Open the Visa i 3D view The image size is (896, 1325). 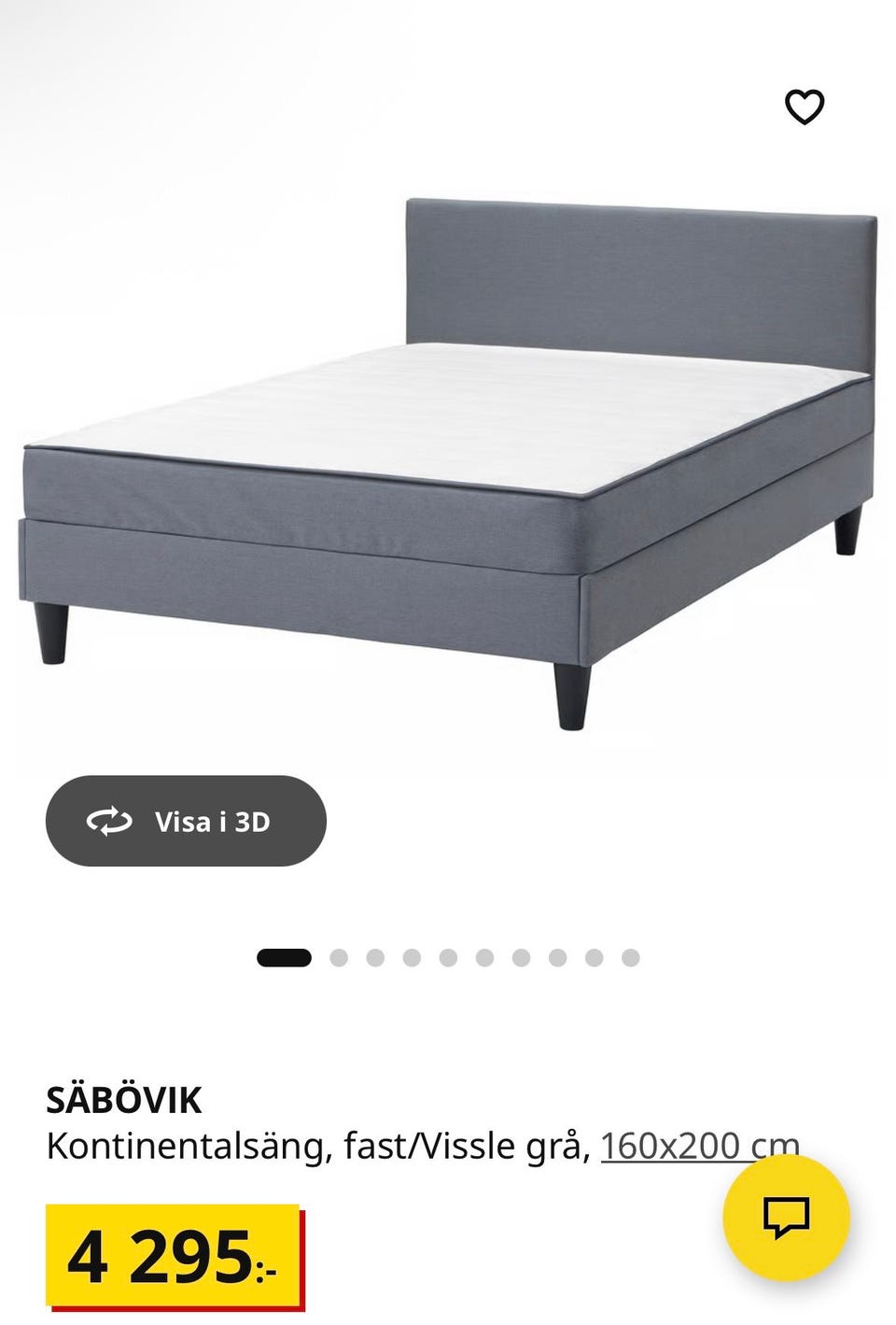pos(186,821)
